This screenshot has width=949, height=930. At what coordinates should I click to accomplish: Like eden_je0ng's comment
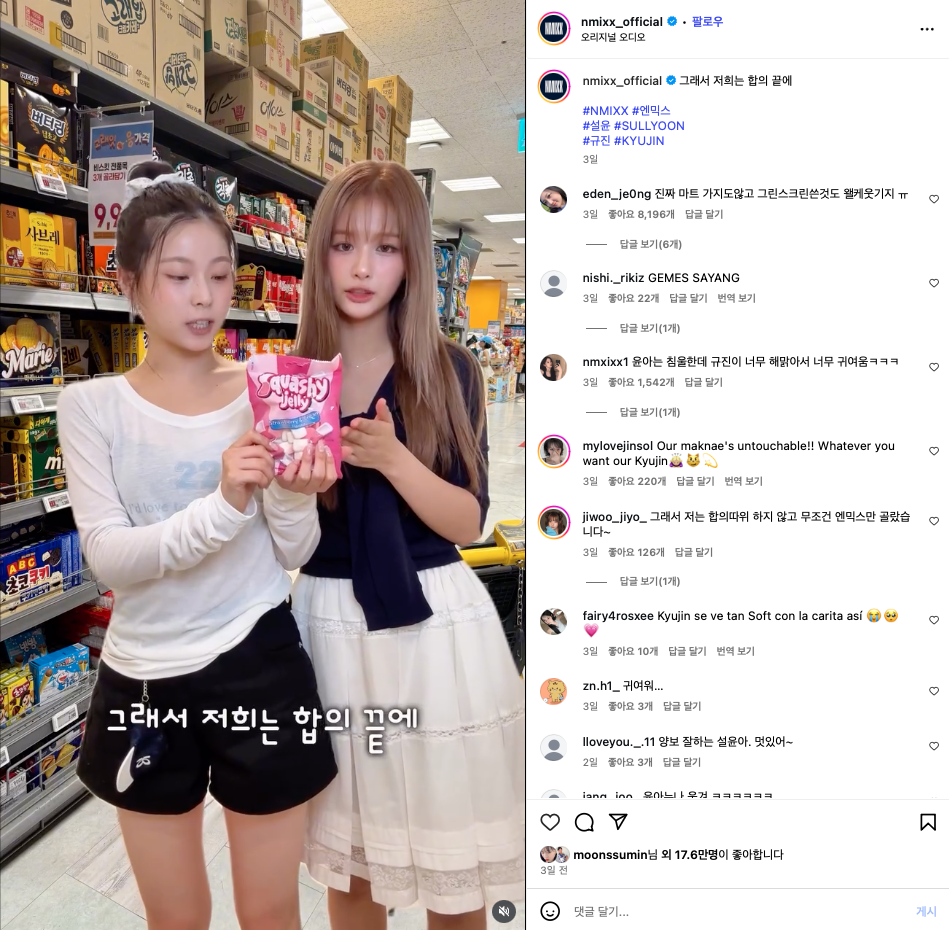pyautogui.click(x=934, y=199)
